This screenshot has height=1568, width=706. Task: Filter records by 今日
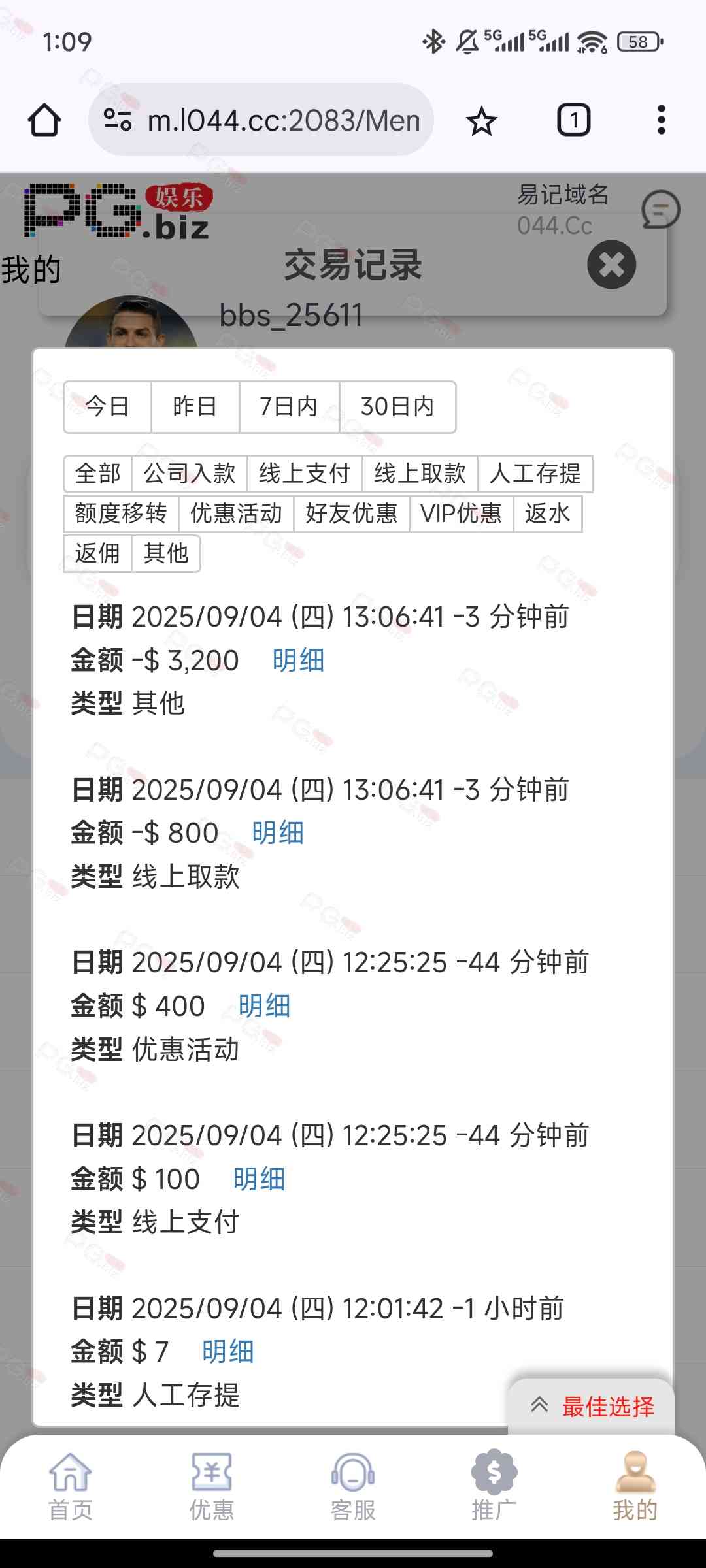(107, 406)
